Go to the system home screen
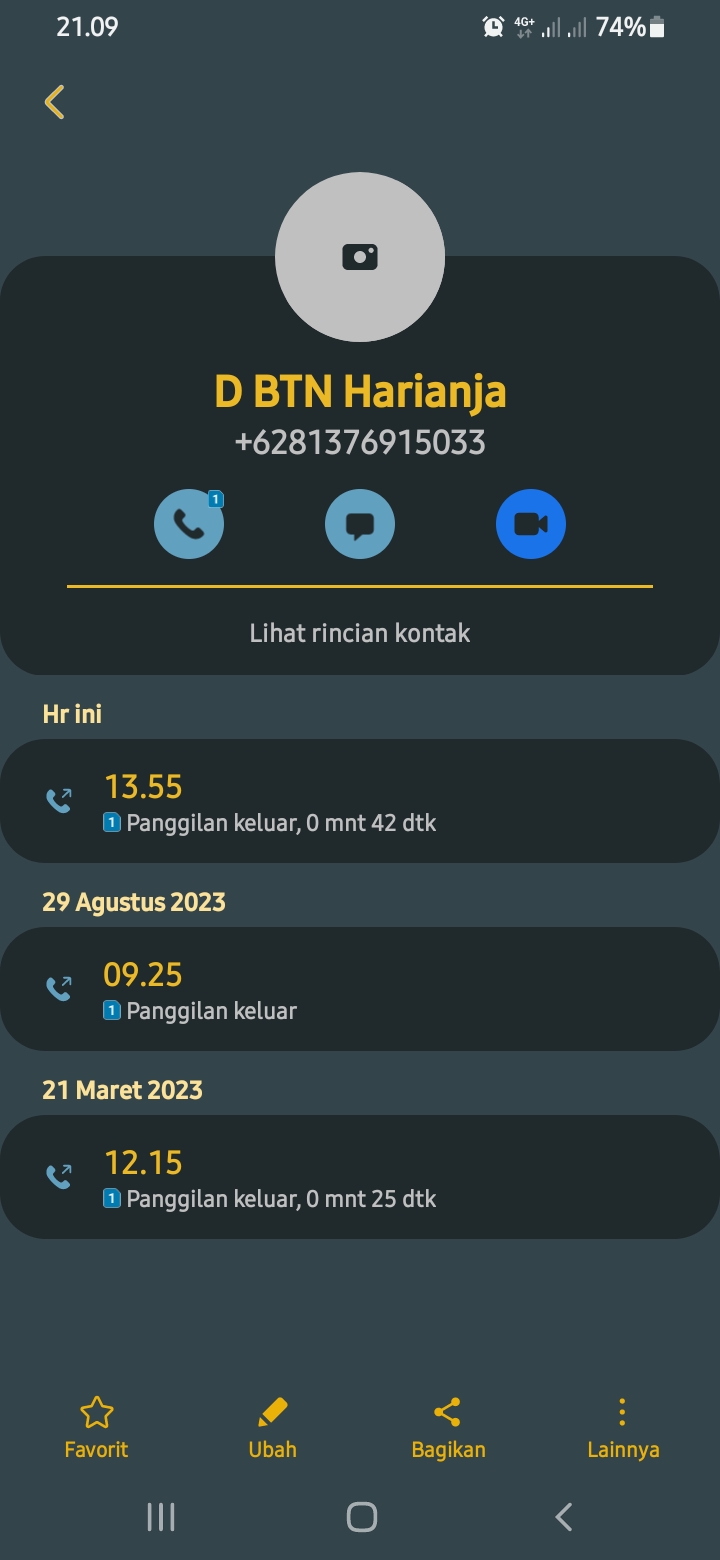720x1560 pixels. pos(361,1517)
